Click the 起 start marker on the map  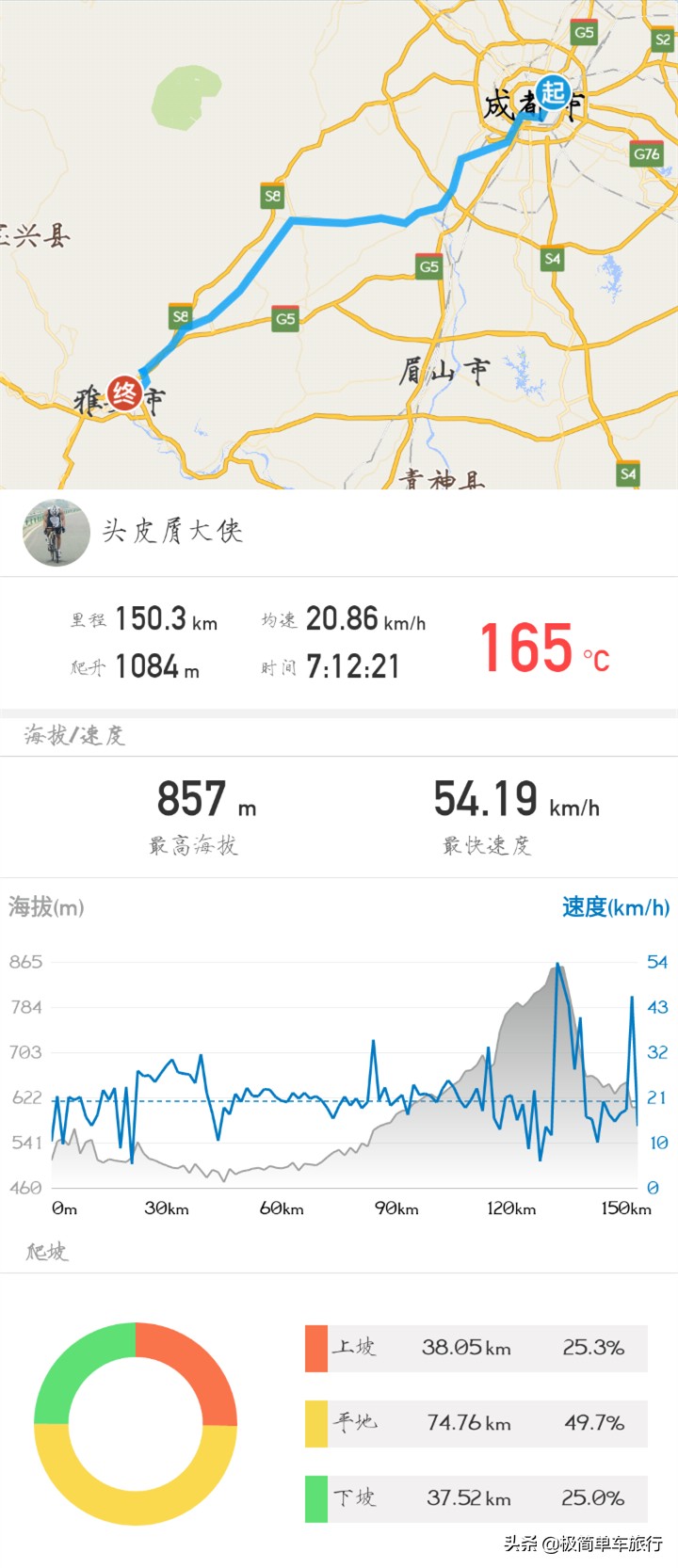click(552, 90)
